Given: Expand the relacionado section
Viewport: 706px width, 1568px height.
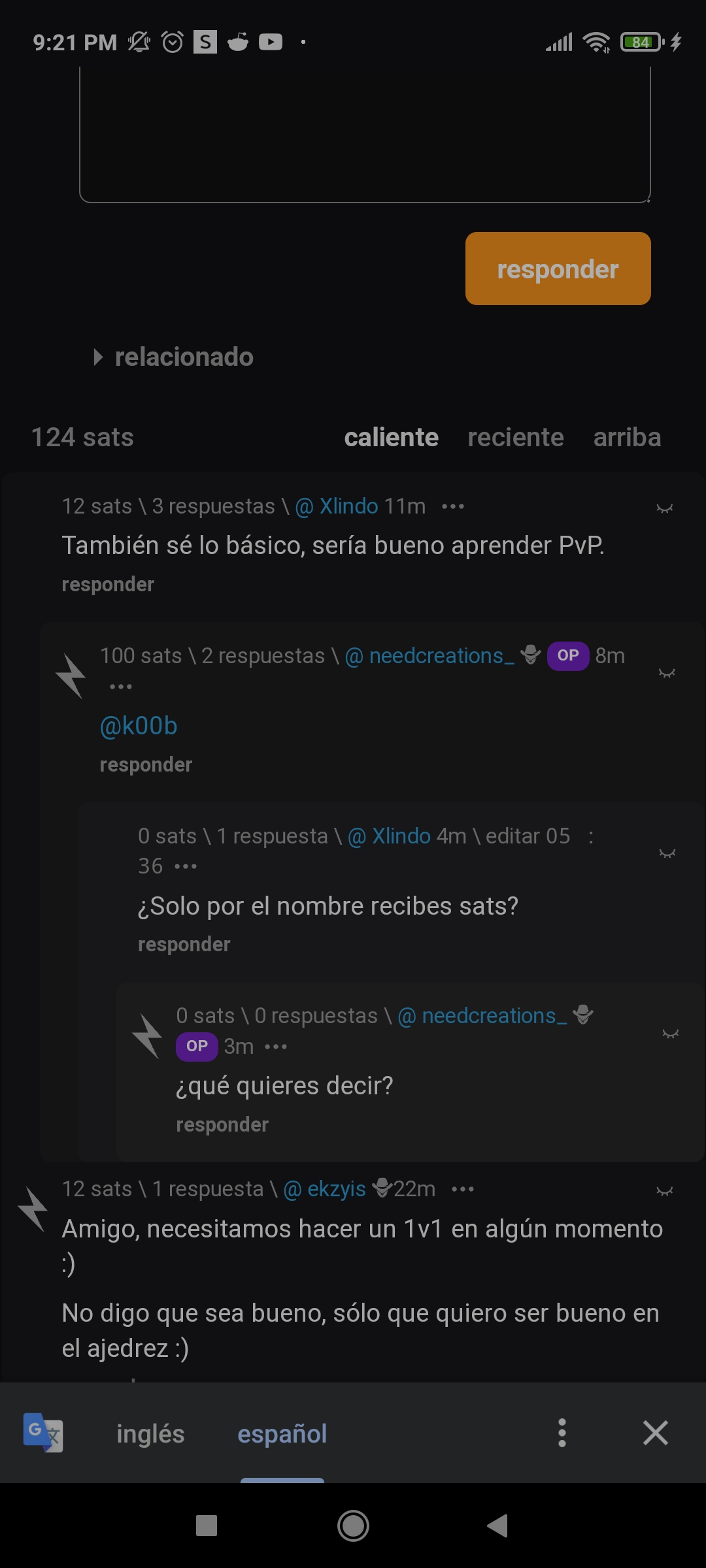Looking at the screenshot, I should [174, 357].
